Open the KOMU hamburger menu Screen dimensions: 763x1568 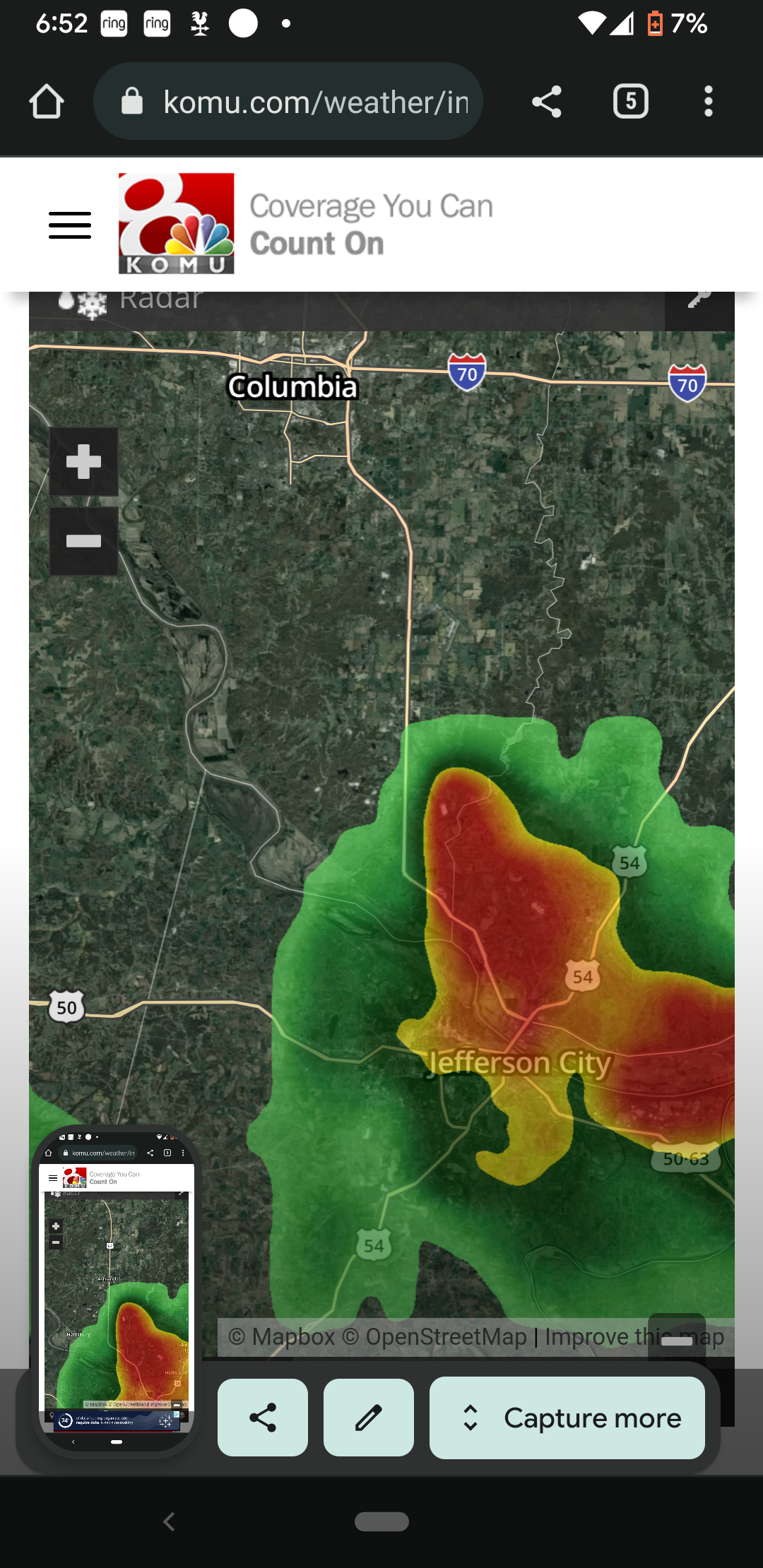[x=70, y=225]
